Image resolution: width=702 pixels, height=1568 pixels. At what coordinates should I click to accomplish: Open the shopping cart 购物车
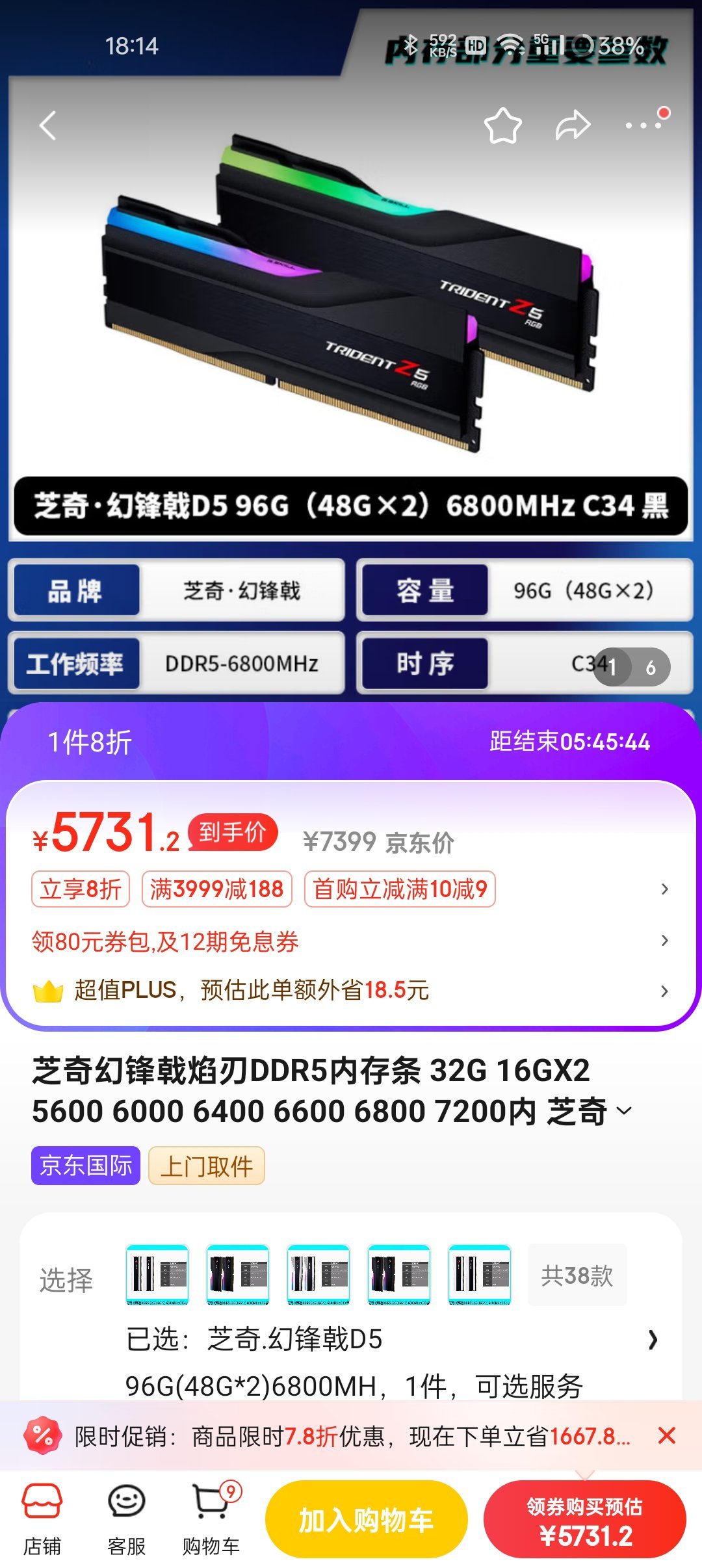[x=211, y=1519]
